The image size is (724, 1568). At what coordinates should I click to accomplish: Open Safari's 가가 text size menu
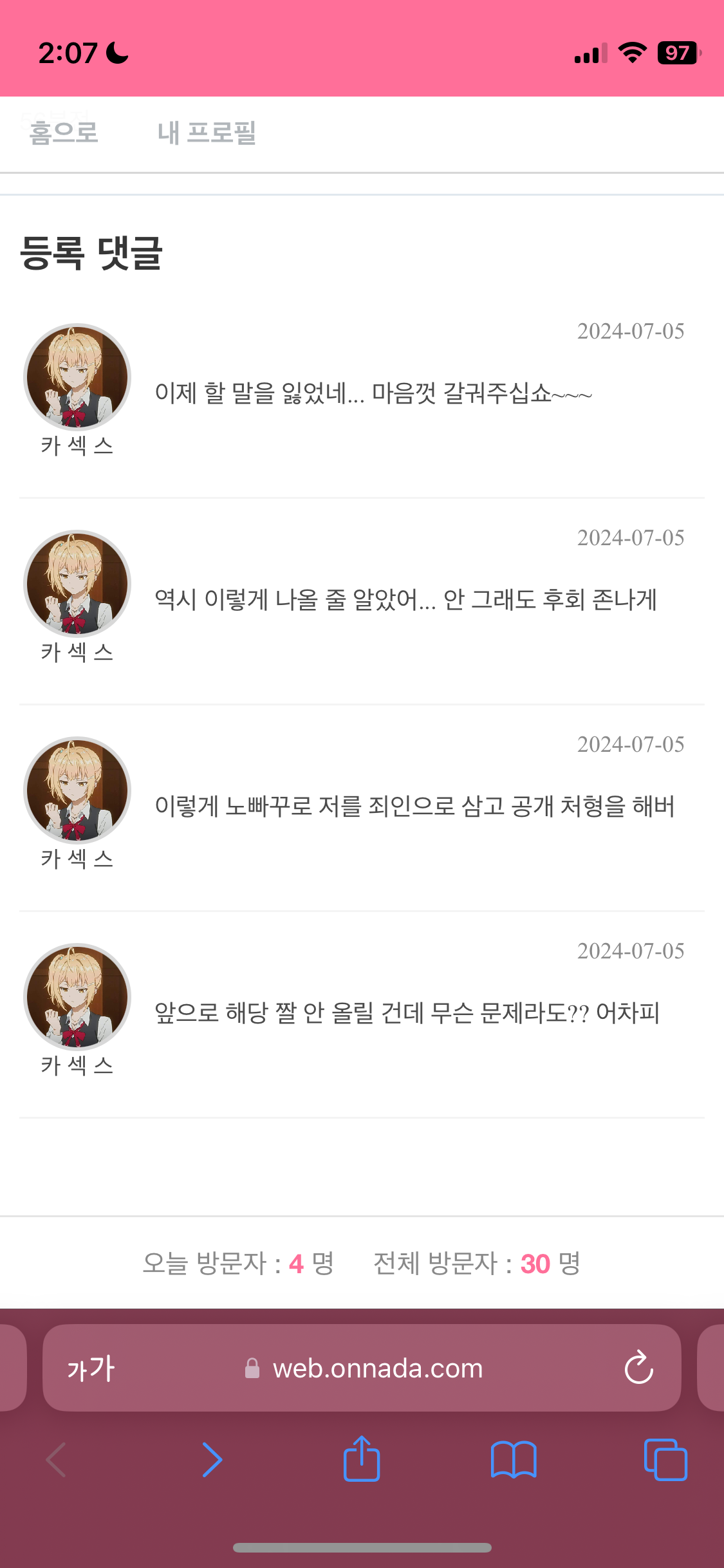(91, 1368)
